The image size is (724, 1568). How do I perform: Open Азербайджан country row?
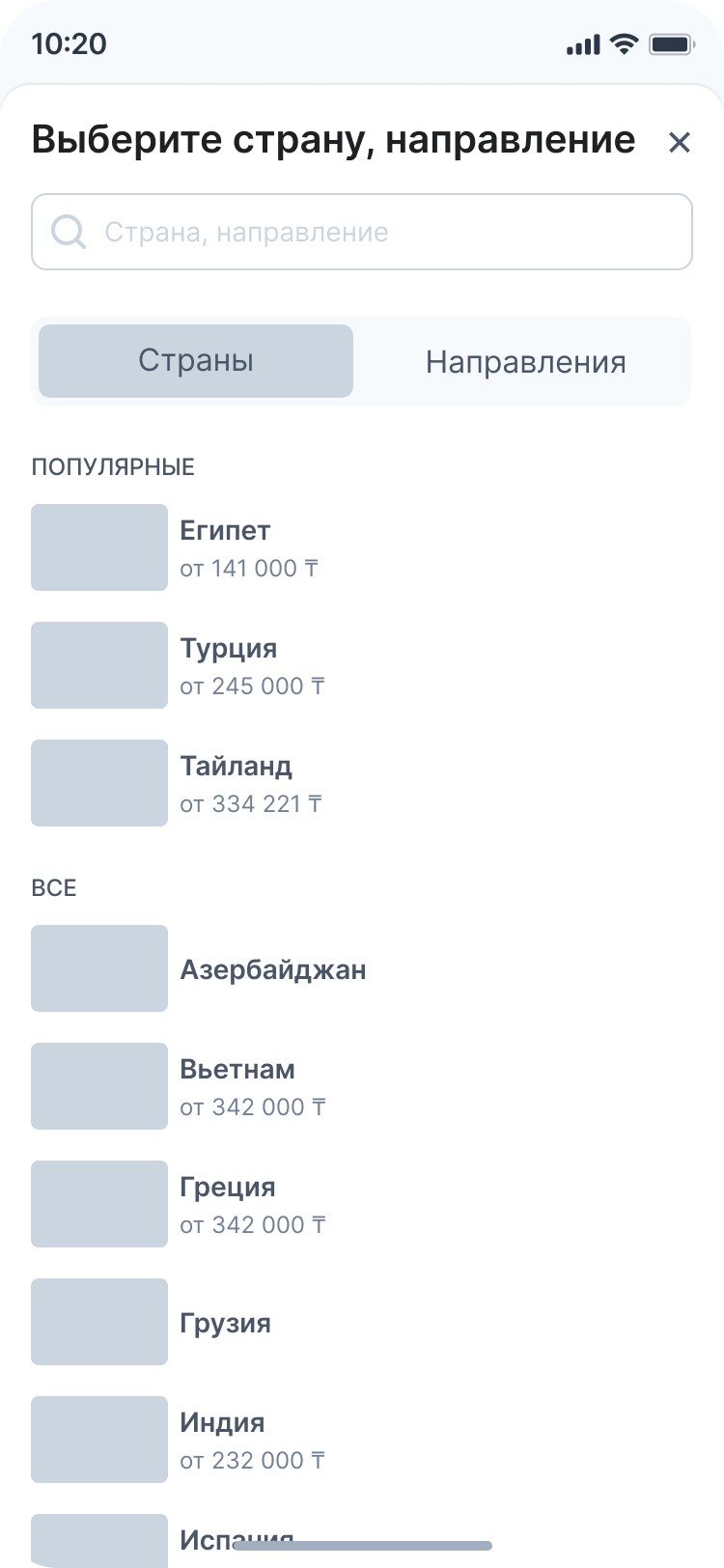pyautogui.click(x=362, y=968)
